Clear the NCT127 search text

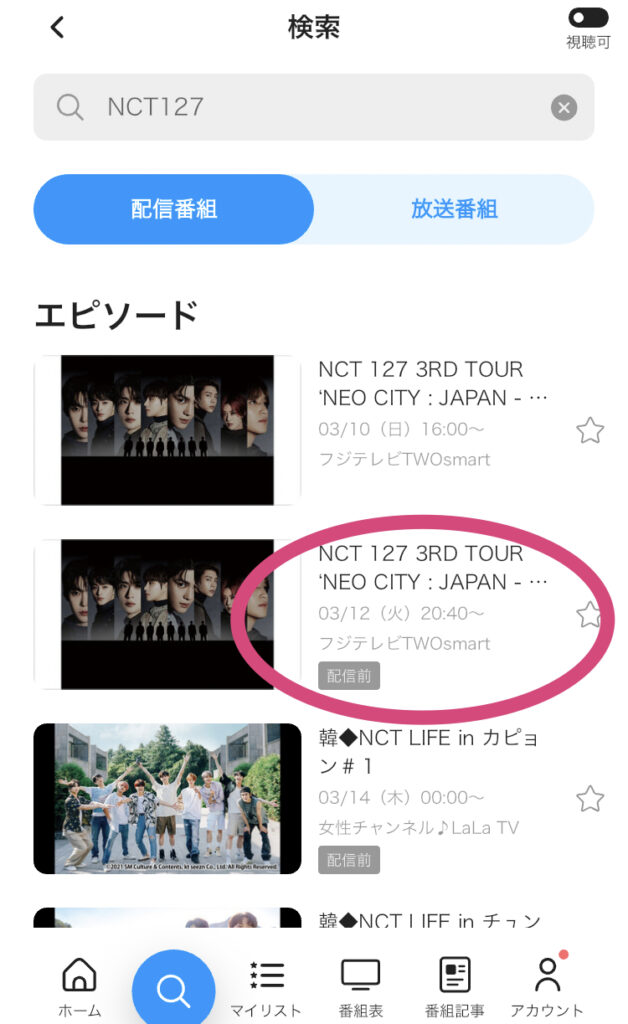point(564,107)
